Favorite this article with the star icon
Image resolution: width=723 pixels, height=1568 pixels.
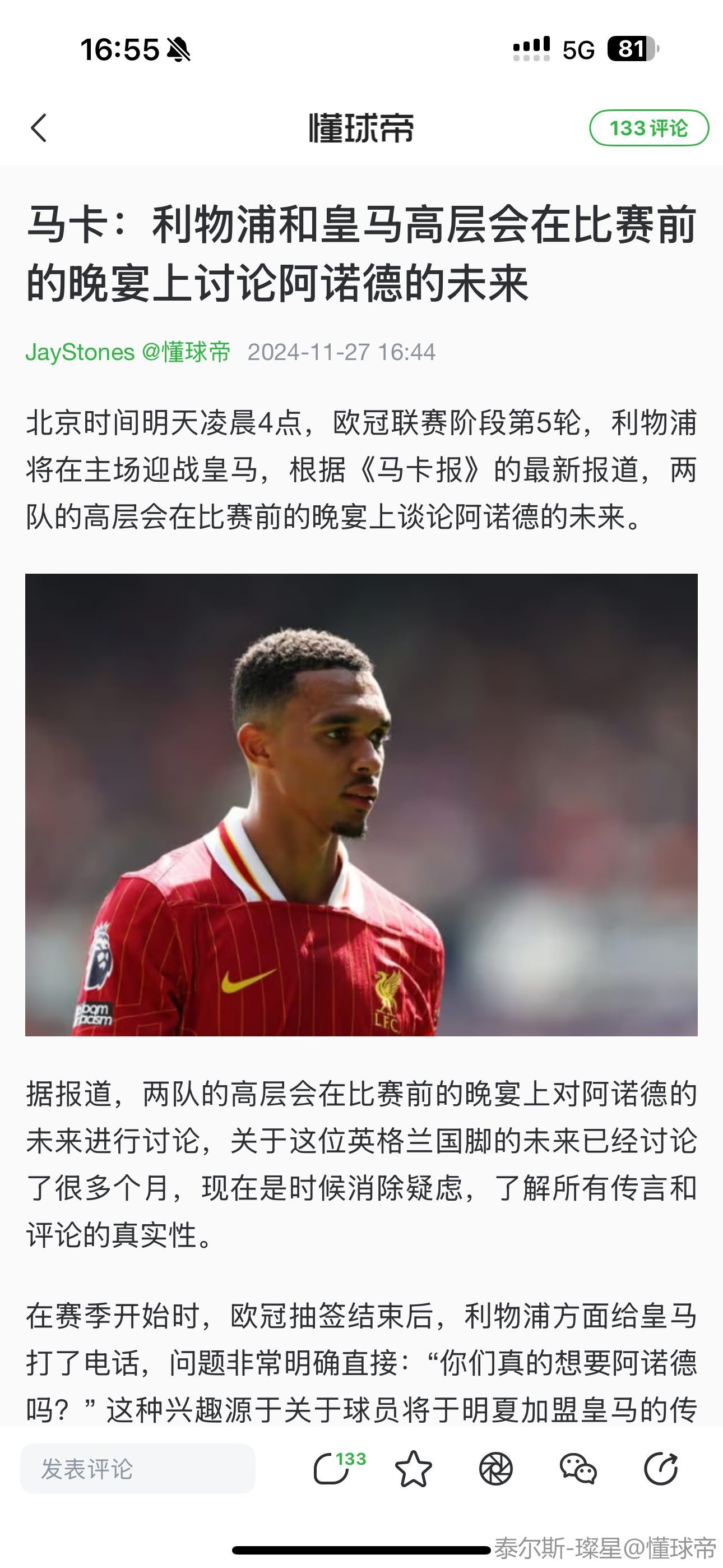[x=414, y=1468]
